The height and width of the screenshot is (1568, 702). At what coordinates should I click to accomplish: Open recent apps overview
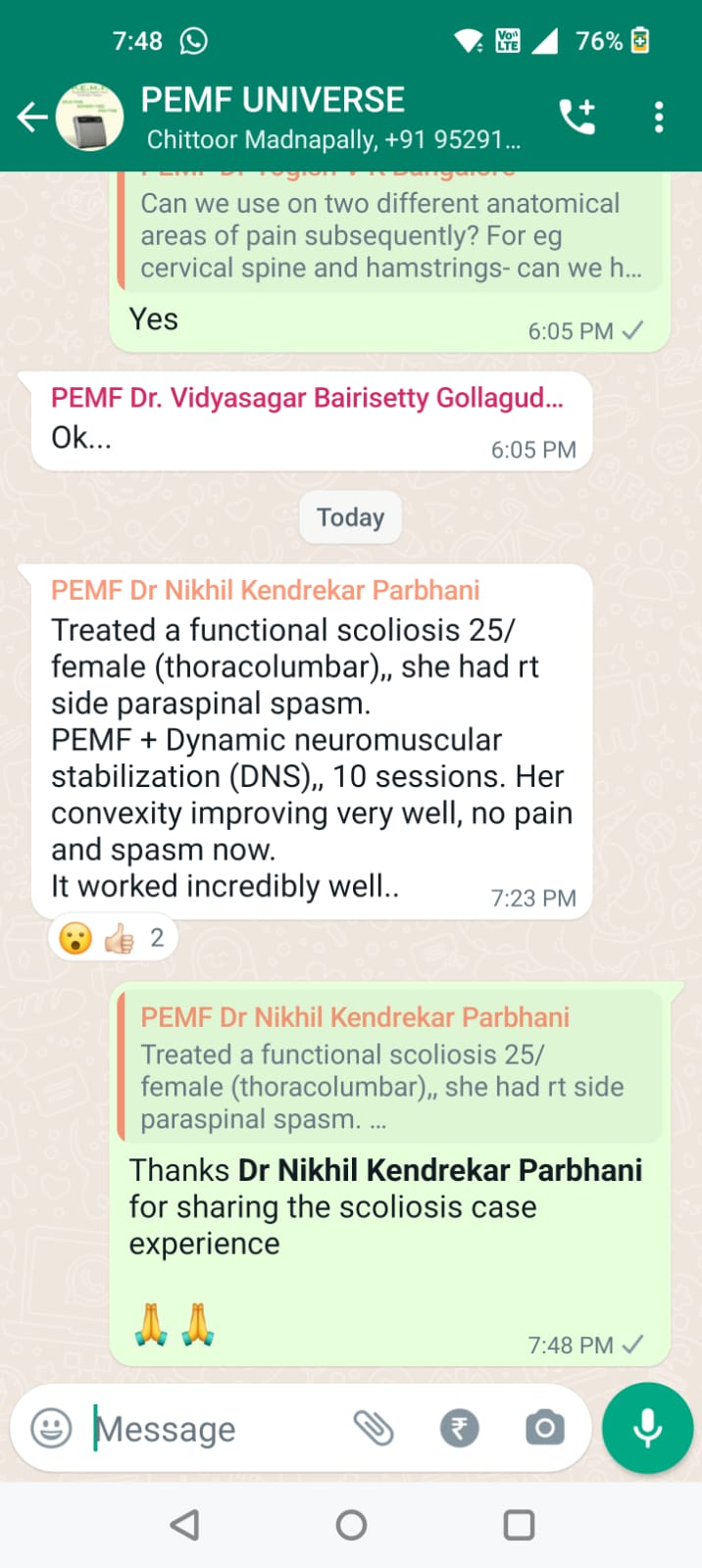pyautogui.click(x=519, y=1525)
